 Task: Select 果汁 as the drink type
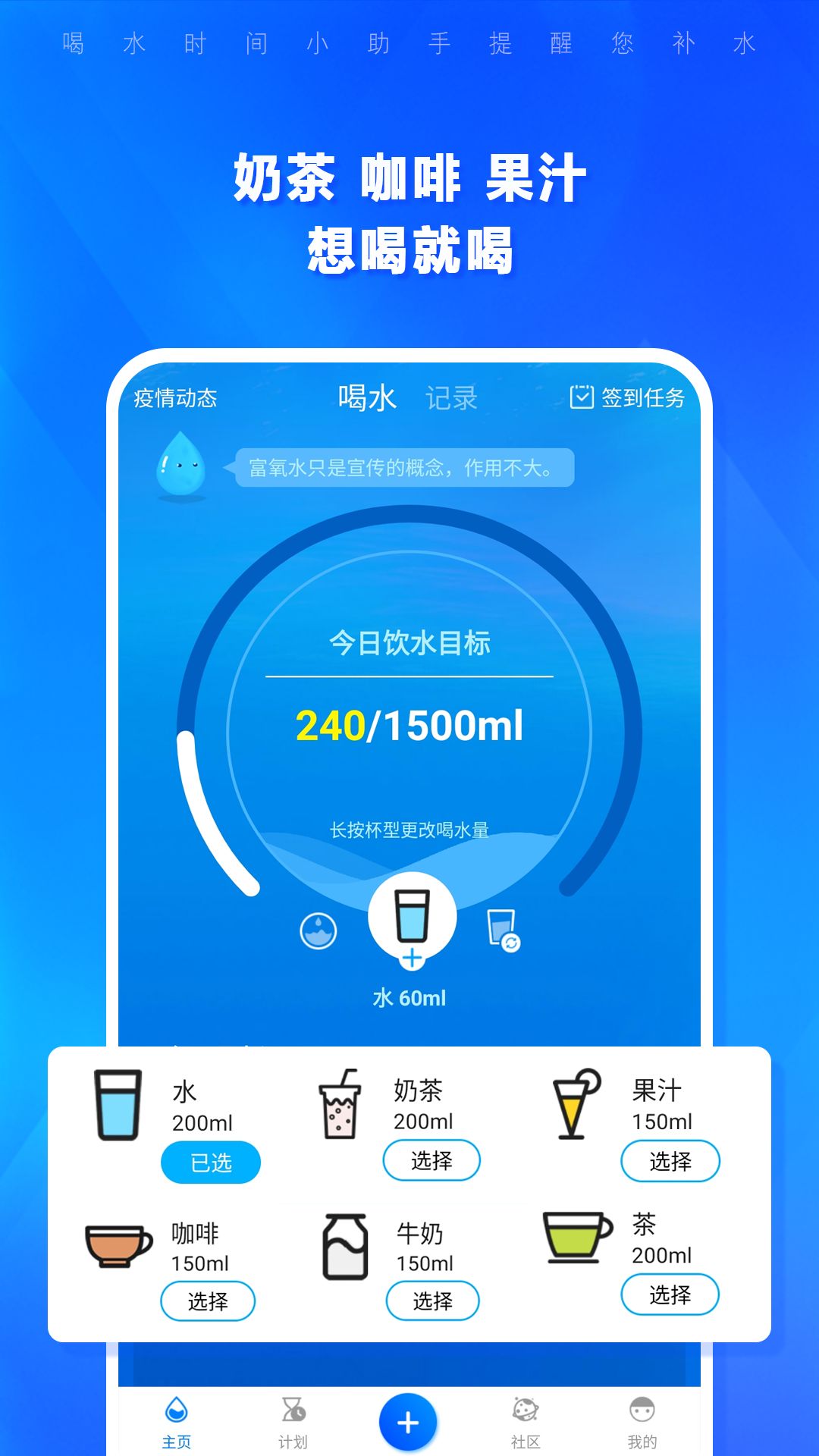coord(670,1161)
